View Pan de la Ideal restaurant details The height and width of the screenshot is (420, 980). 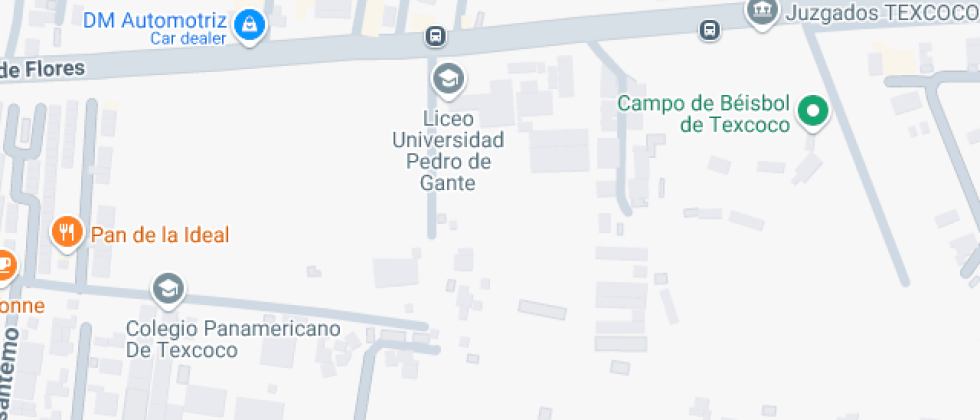pyautogui.click(x=67, y=234)
